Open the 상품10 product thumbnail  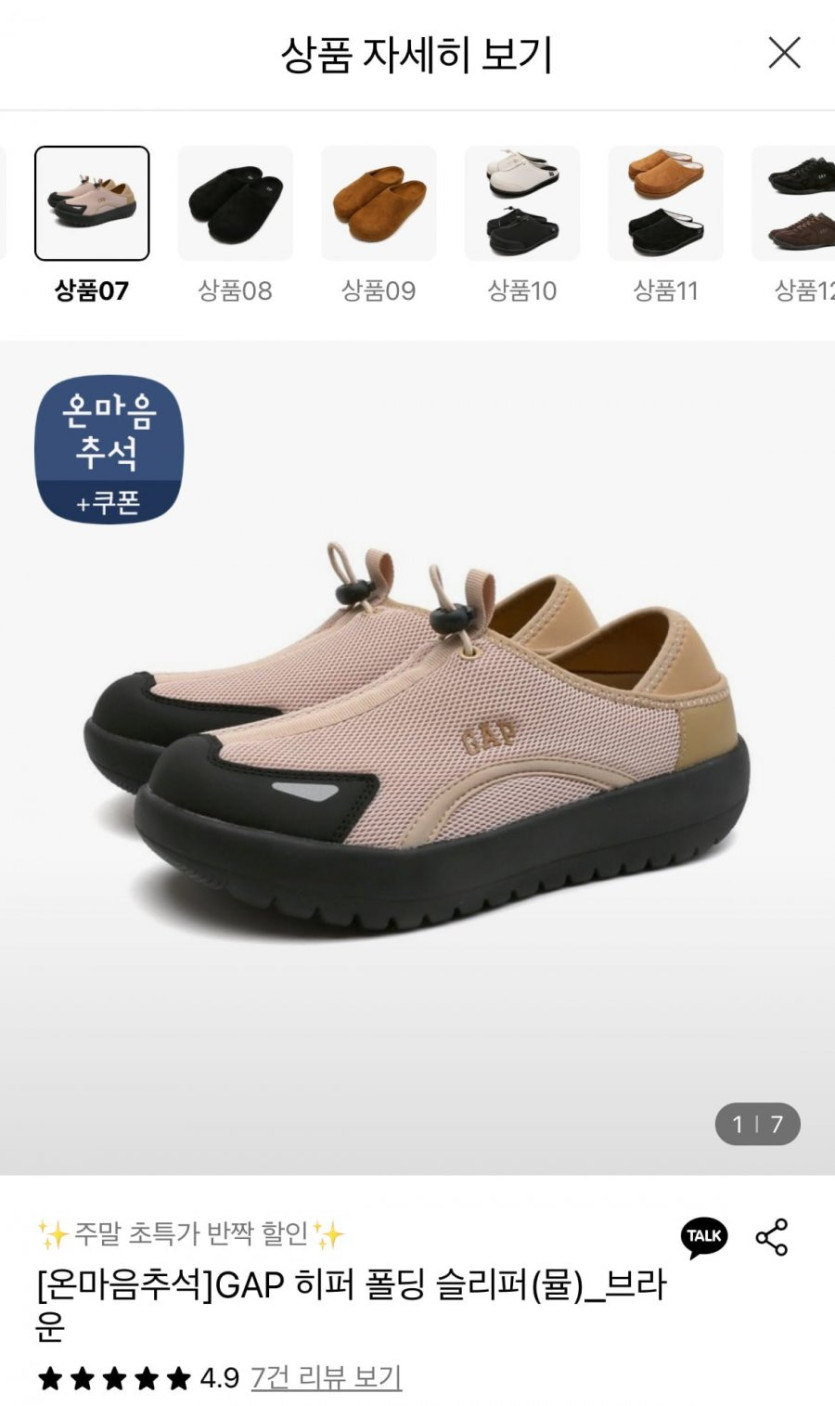522,204
